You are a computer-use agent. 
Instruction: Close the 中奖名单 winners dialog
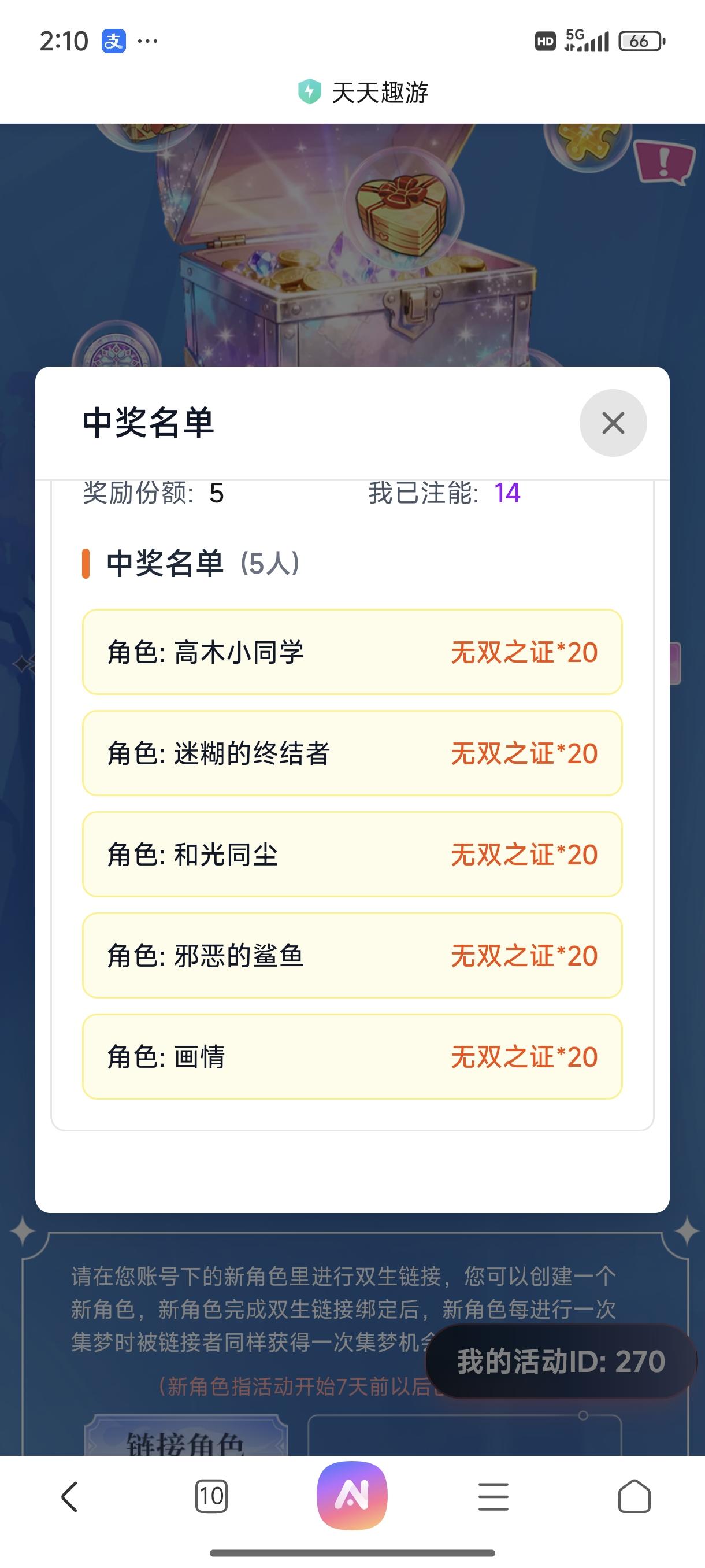coord(613,423)
